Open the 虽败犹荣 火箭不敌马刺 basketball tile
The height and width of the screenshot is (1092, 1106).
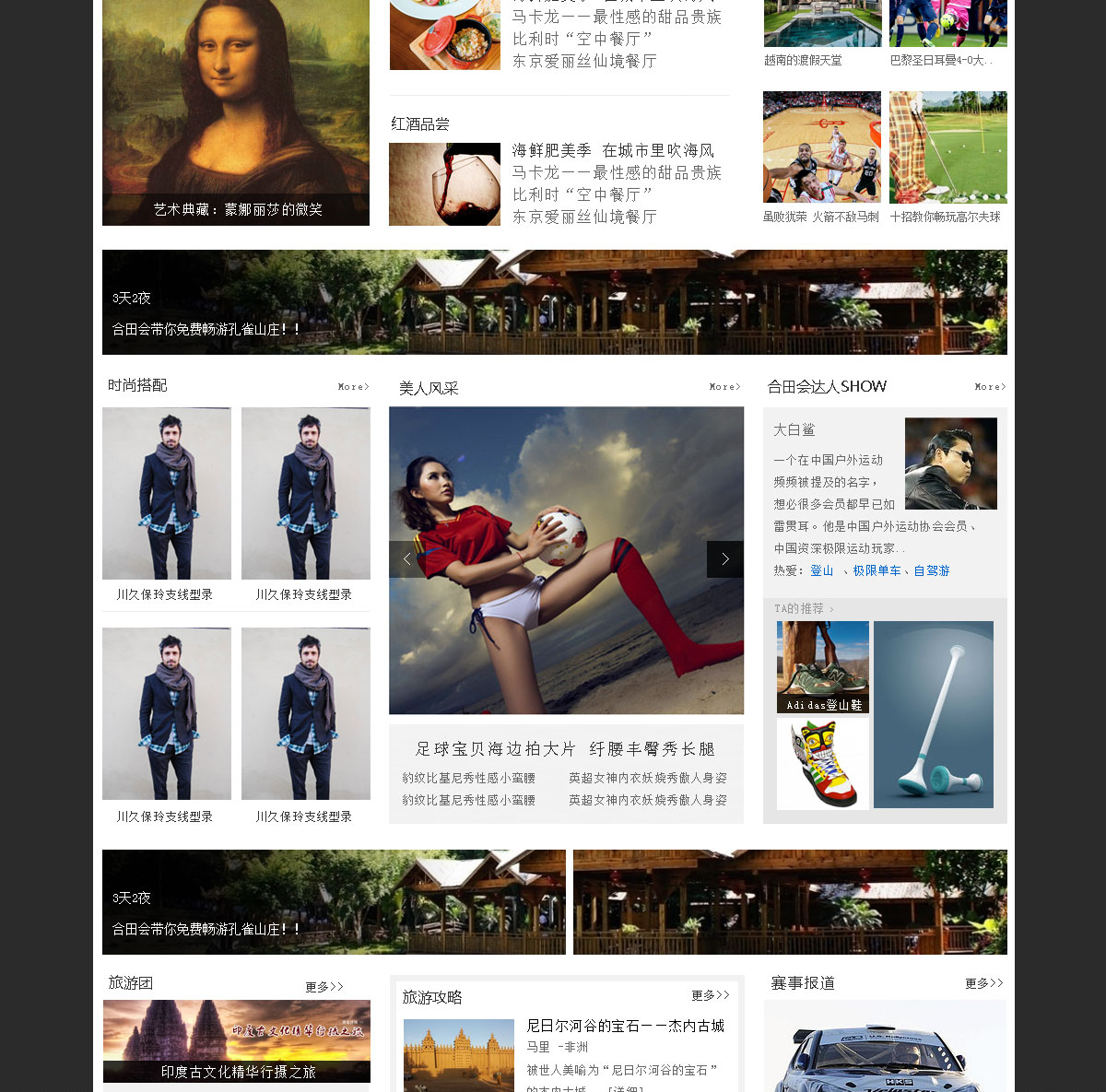(821, 147)
